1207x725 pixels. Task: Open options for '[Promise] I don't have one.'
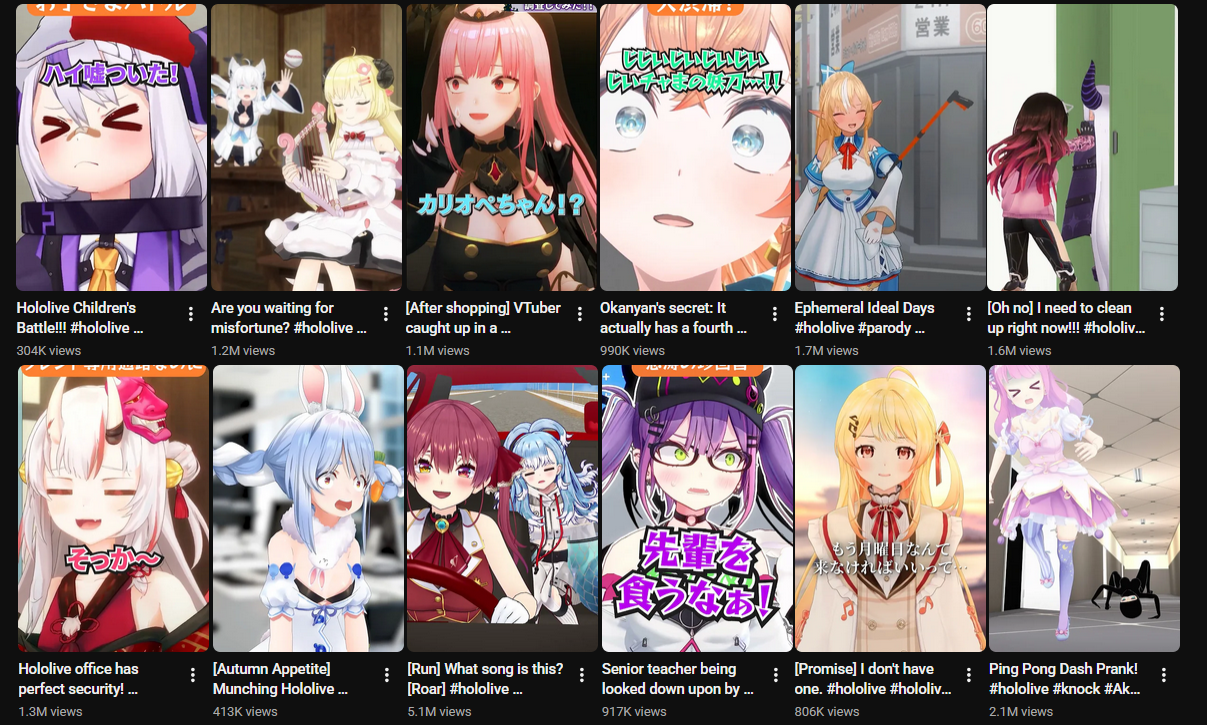970,676
